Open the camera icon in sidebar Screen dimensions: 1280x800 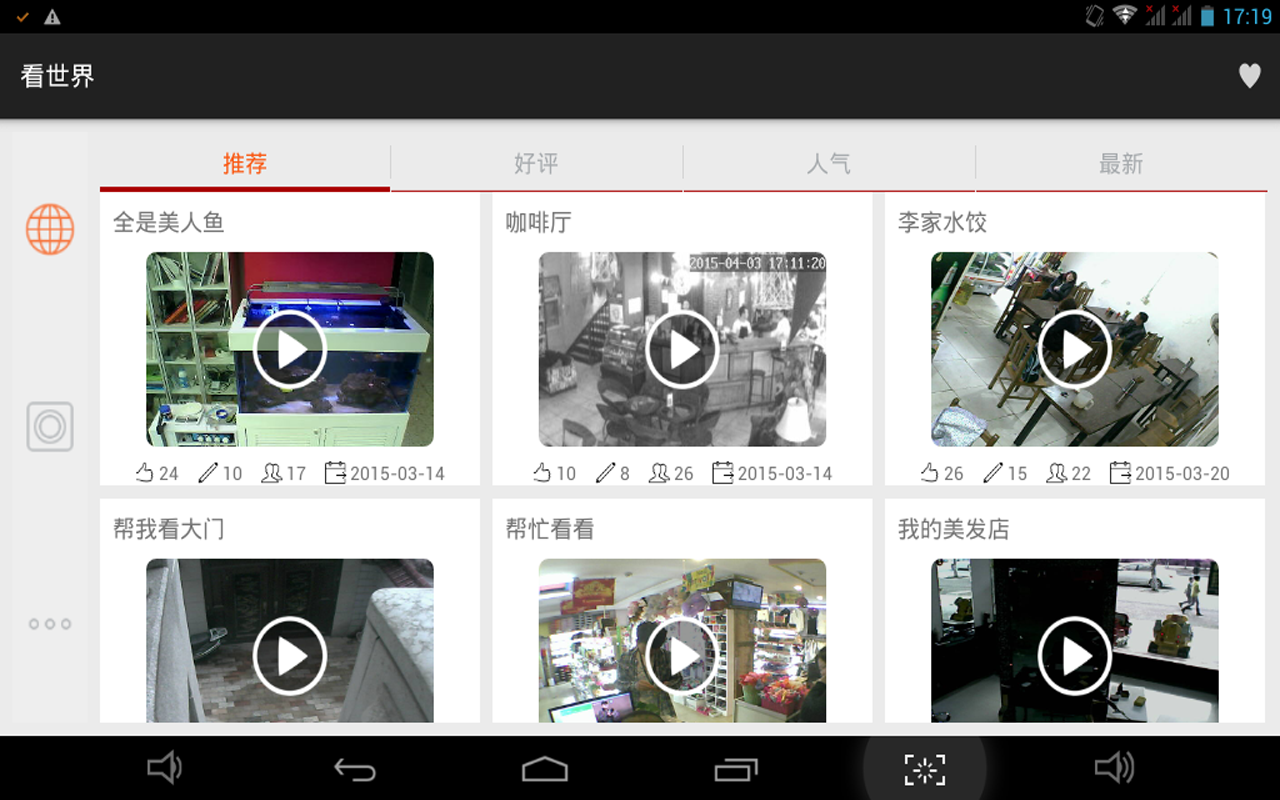(50, 427)
